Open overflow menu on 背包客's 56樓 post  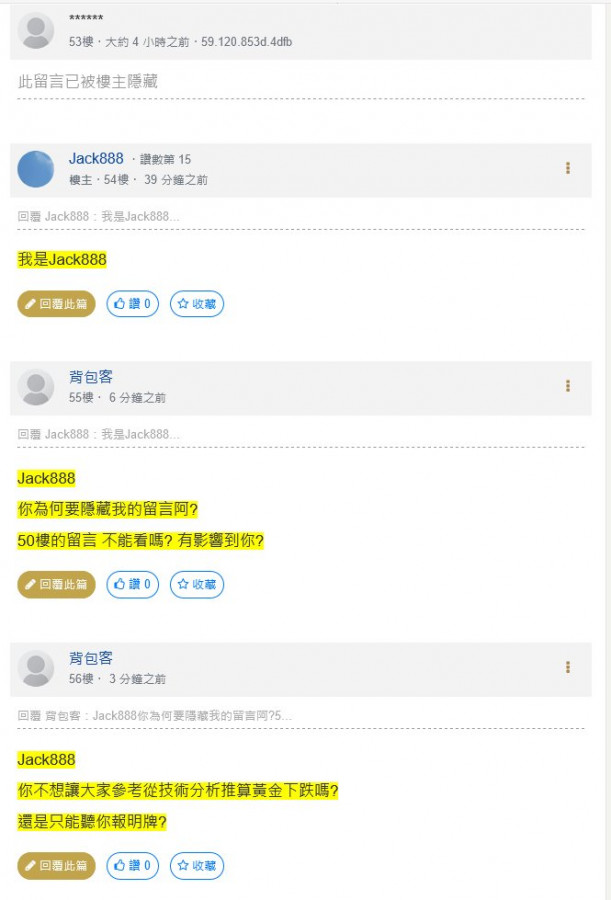(567, 667)
